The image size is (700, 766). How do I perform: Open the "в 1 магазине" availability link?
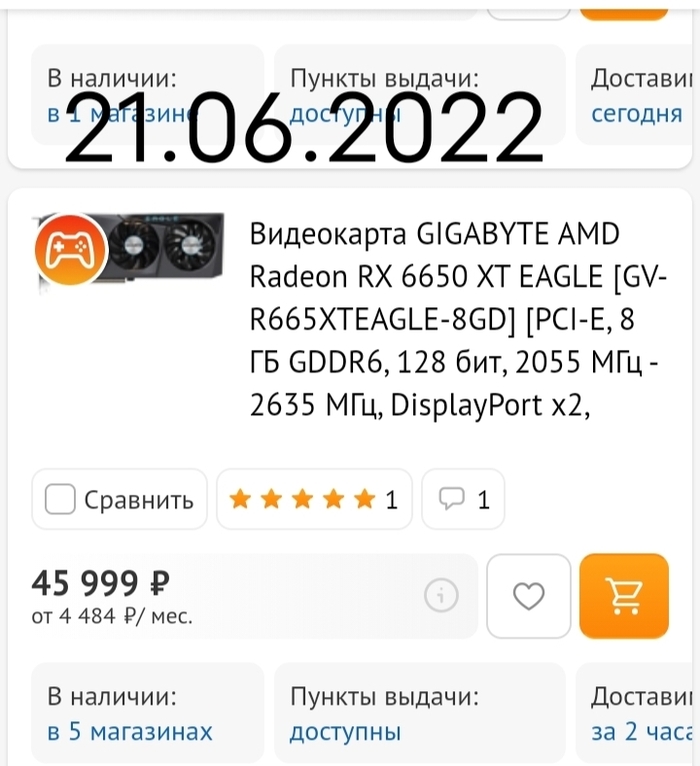(x=120, y=113)
